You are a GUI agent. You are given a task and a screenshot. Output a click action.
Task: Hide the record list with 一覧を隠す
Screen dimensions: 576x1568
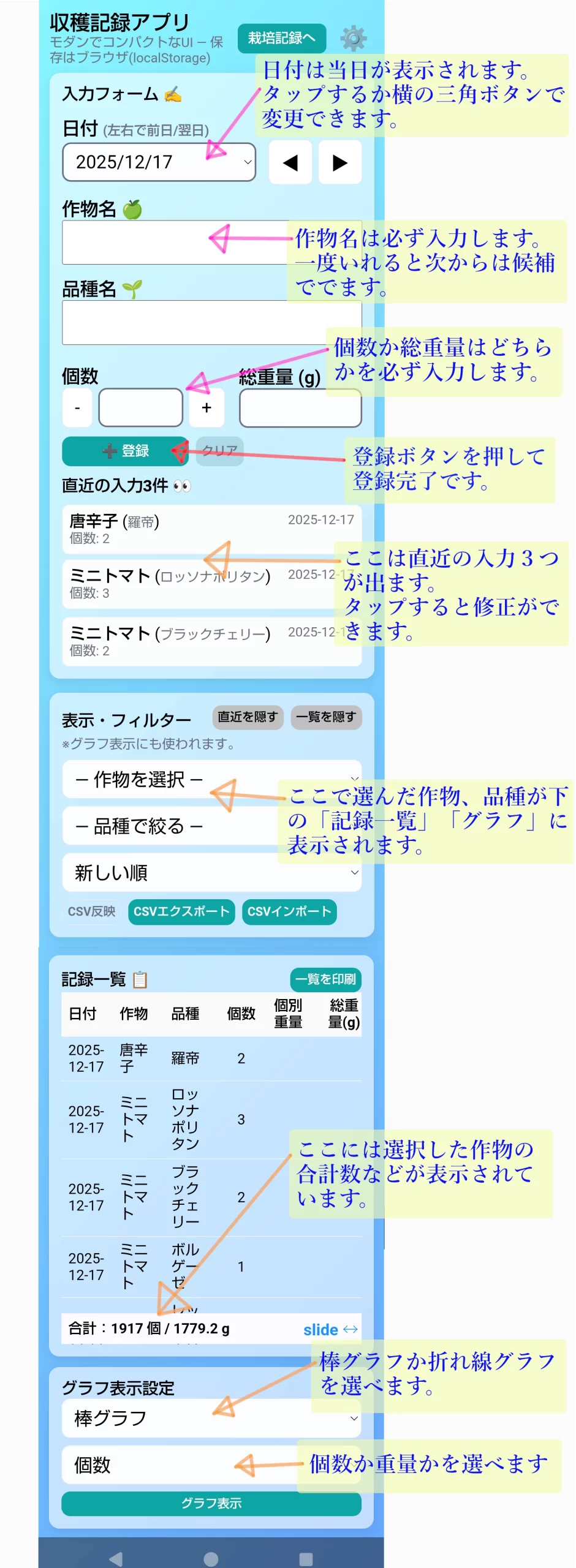pyautogui.click(x=325, y=717)
